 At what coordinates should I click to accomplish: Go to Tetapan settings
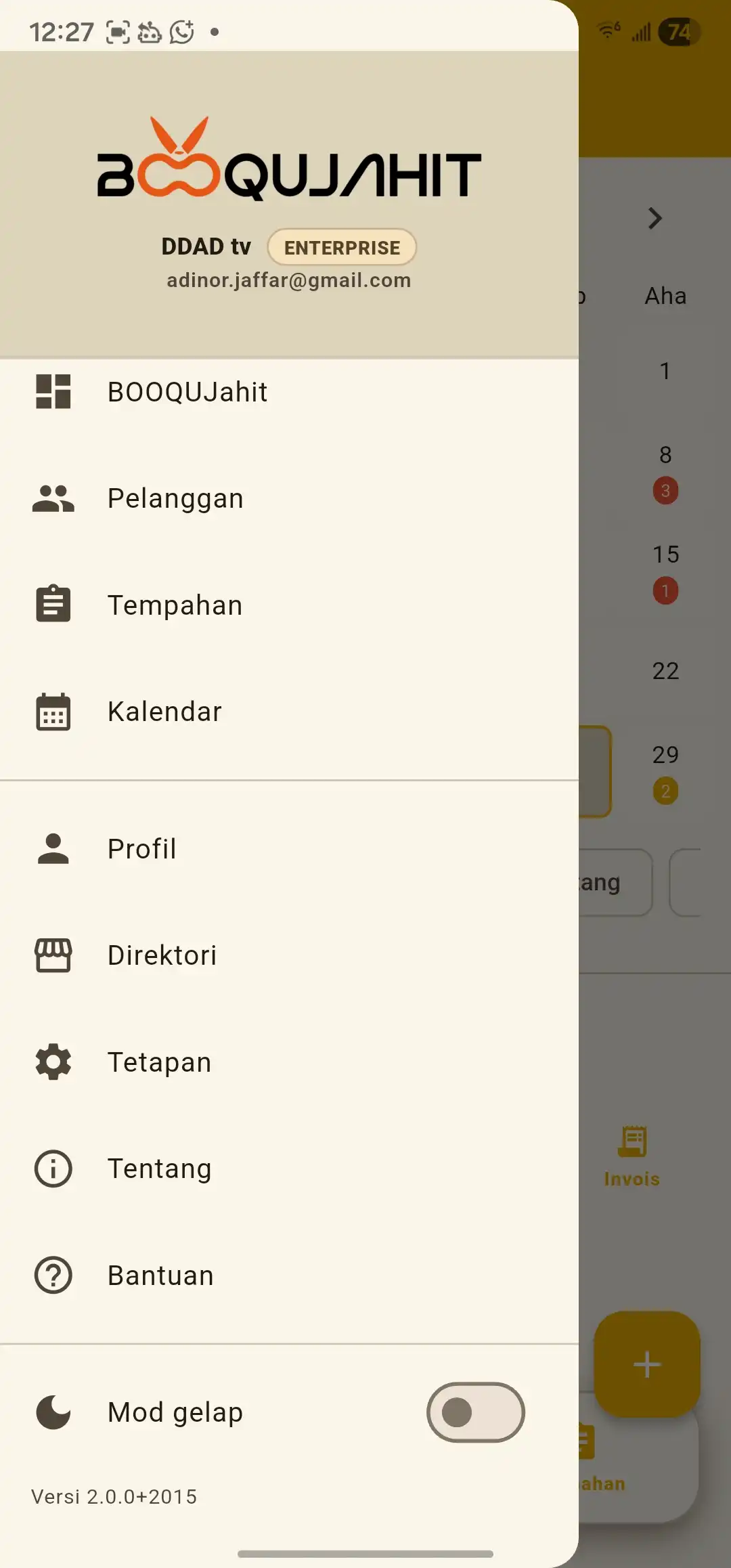159,1062
